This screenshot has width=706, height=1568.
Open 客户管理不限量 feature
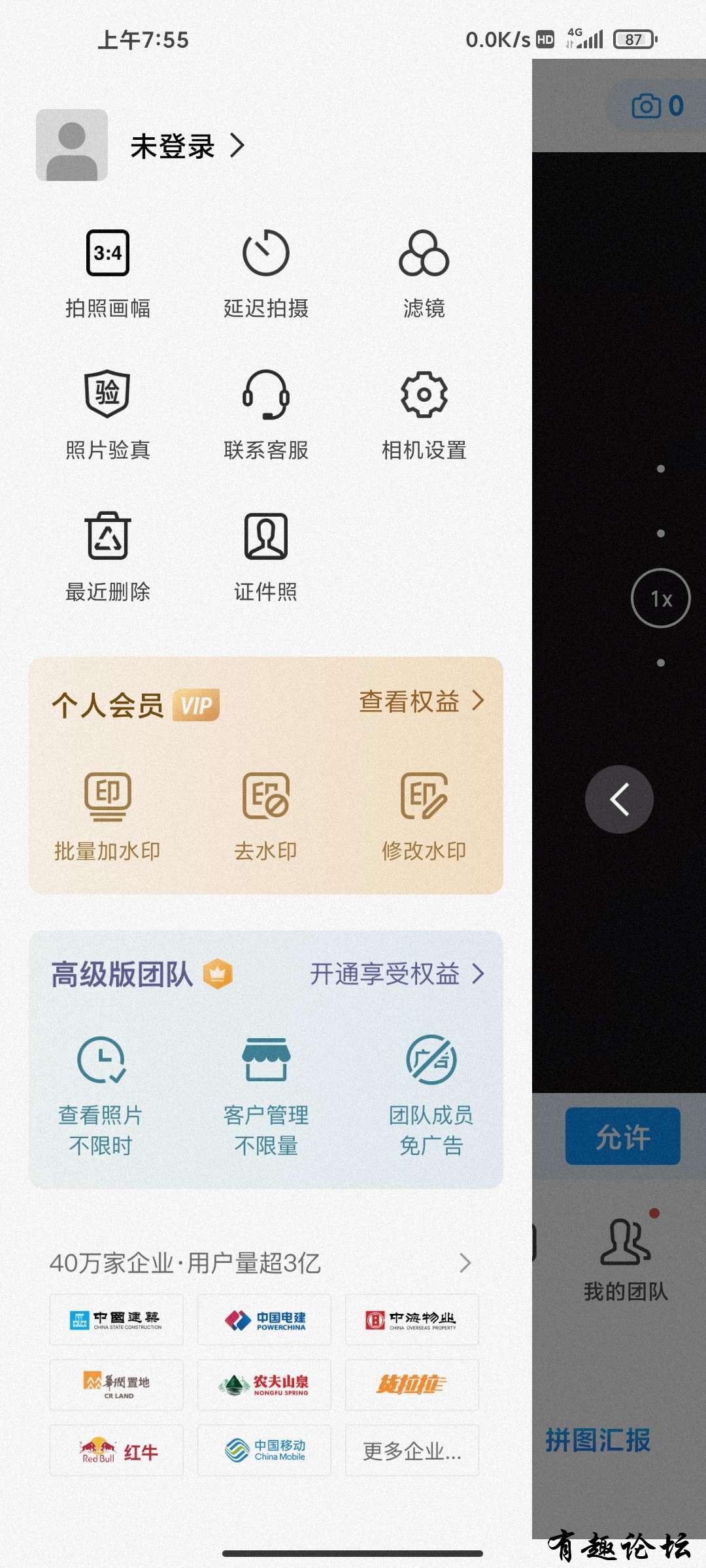266,1094
